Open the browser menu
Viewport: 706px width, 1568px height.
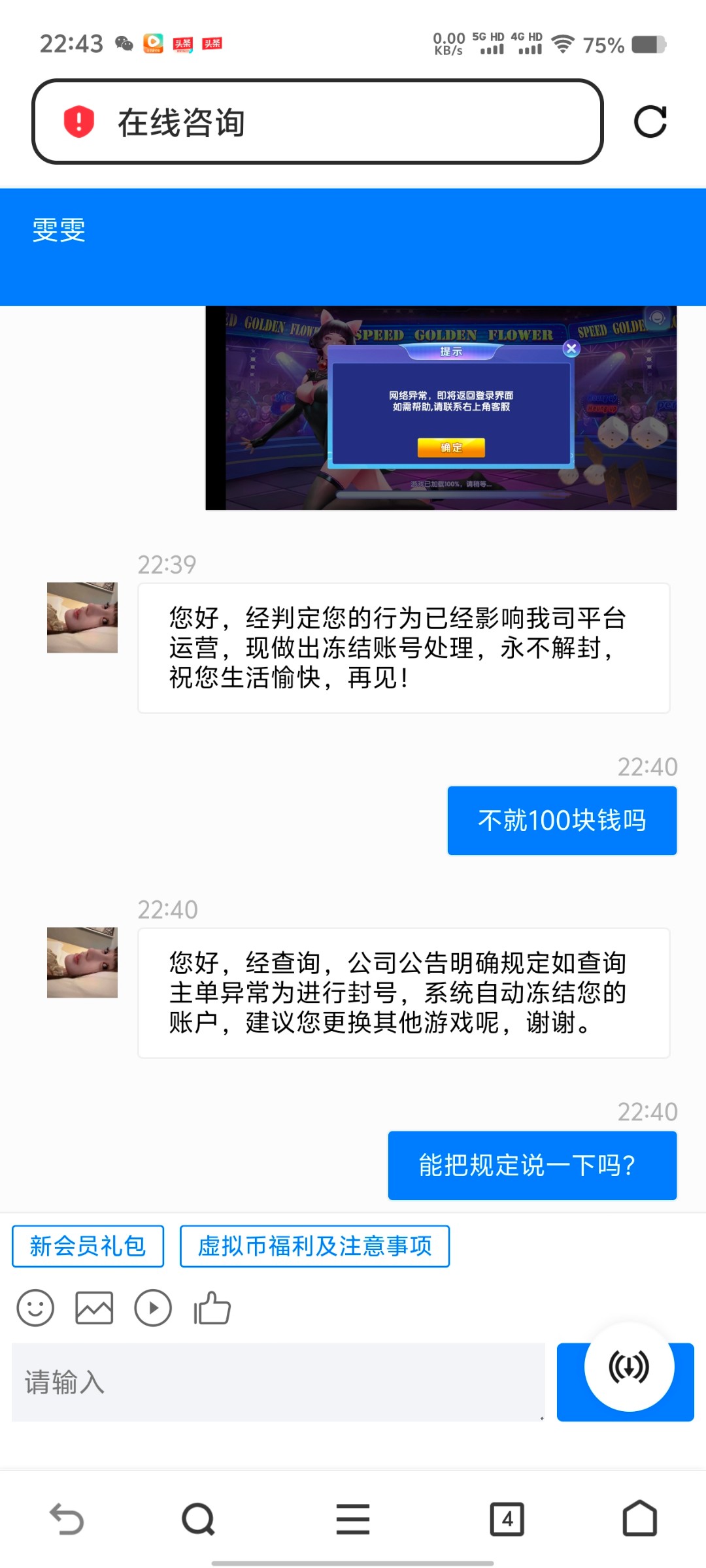353,1518
